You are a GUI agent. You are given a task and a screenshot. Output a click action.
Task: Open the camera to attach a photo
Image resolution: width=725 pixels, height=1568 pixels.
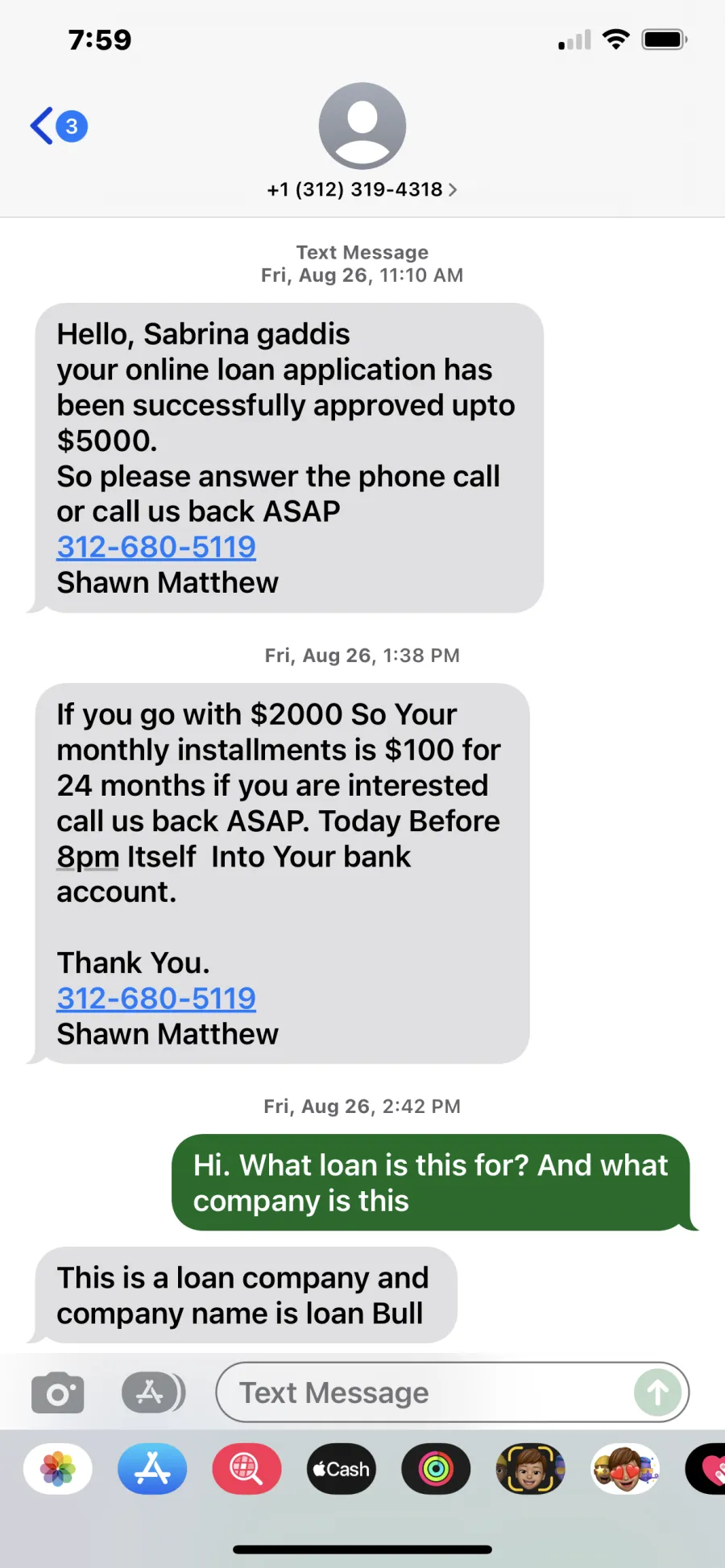[x=57, y=1392]
